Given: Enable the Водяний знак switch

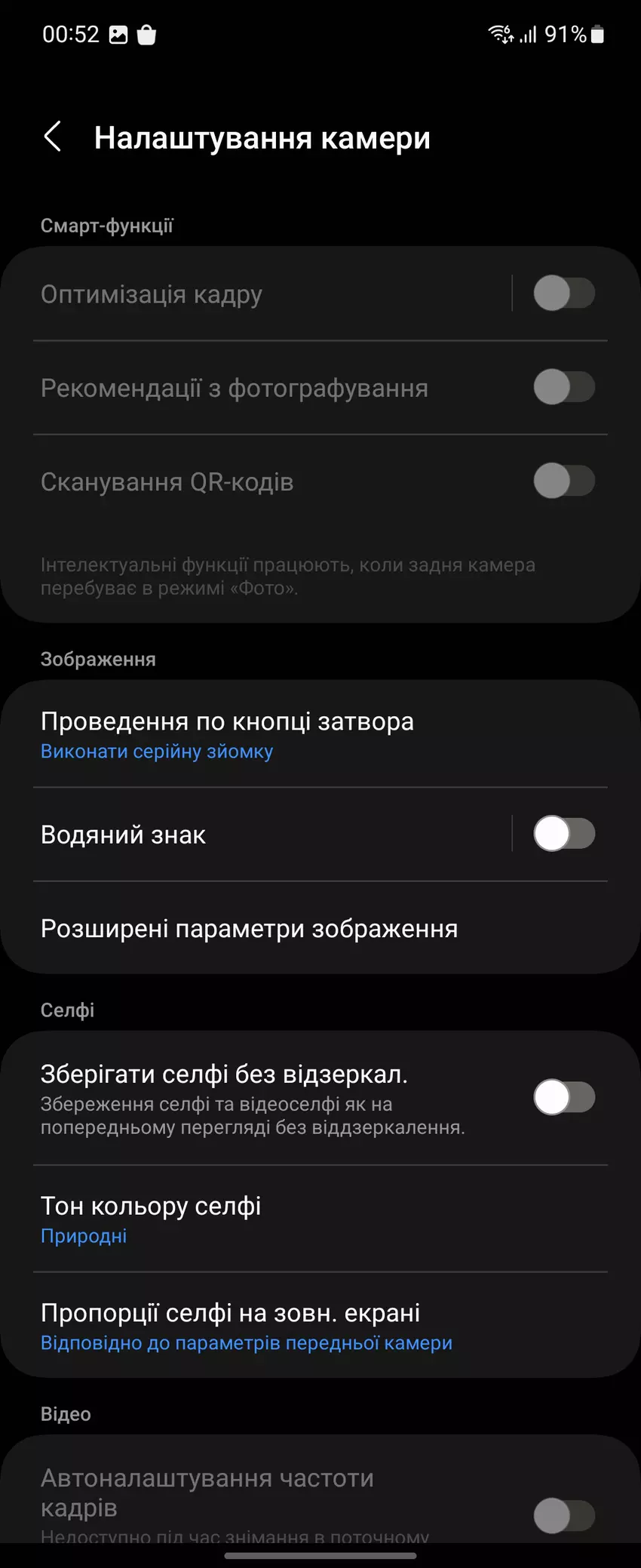Looking at the screenshot, I should [x=564, y=834].
